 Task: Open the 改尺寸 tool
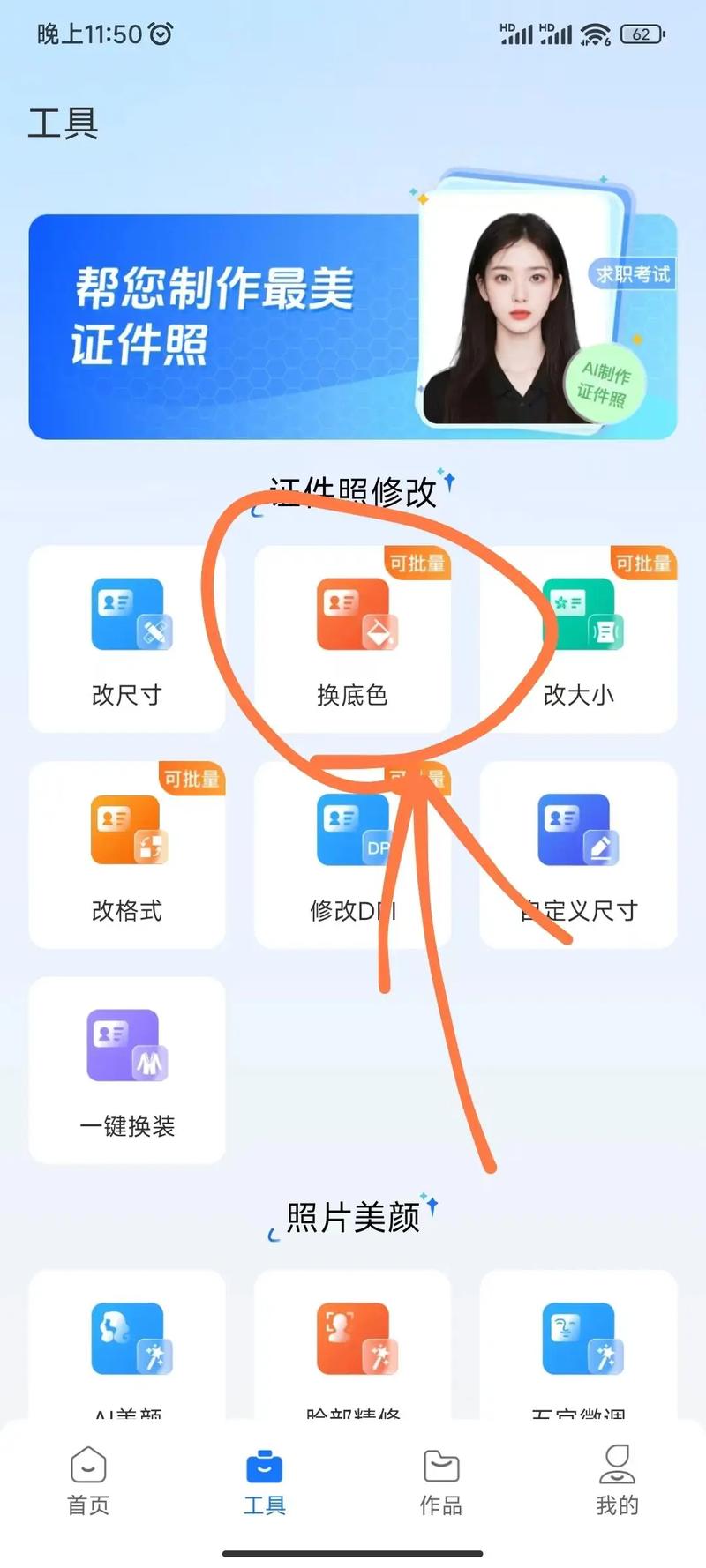pos(127,638)
